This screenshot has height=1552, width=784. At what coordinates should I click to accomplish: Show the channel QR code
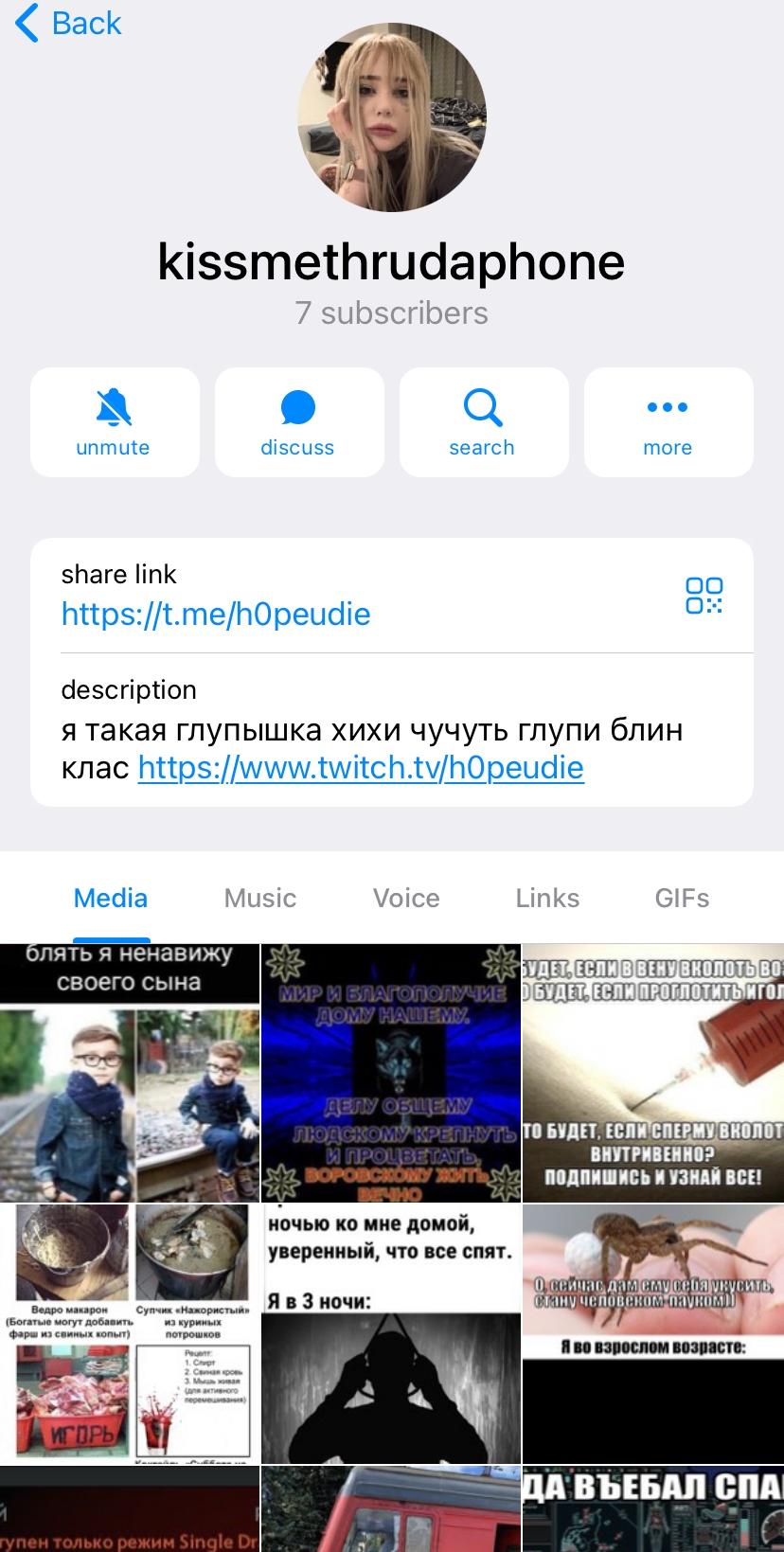(704, 596)
